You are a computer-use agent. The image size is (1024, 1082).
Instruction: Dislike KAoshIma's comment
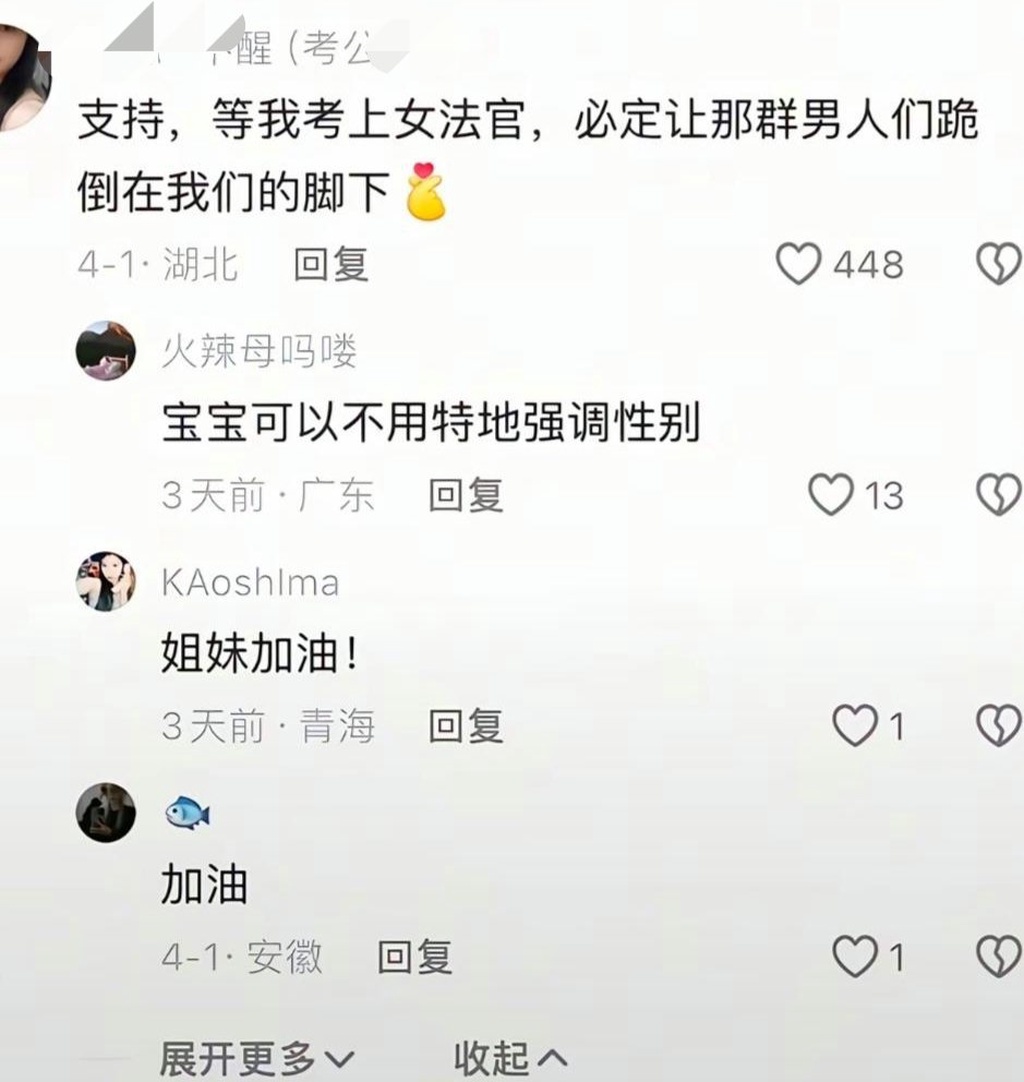998,726
